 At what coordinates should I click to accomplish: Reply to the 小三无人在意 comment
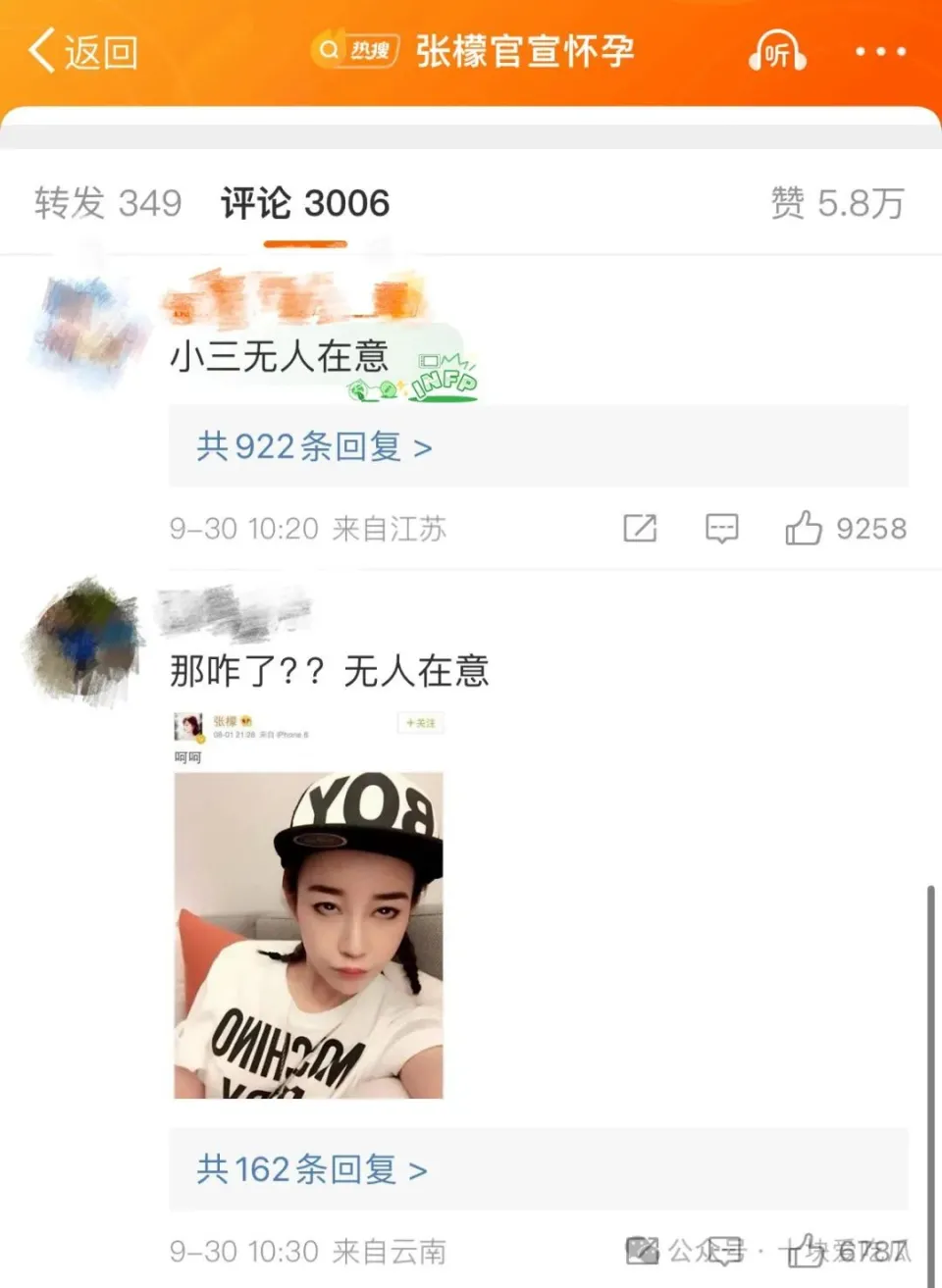721,529
